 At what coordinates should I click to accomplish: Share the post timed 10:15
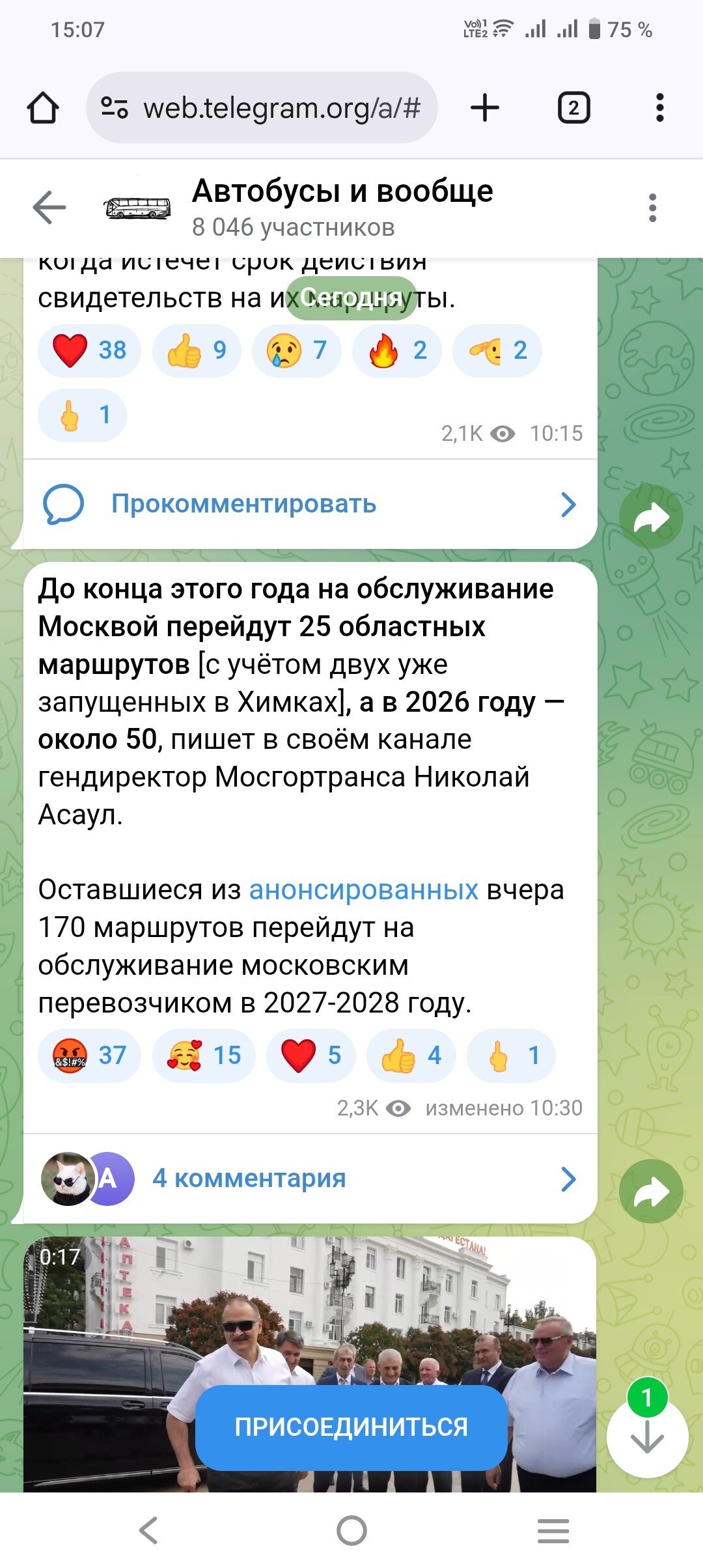[651, 517]
